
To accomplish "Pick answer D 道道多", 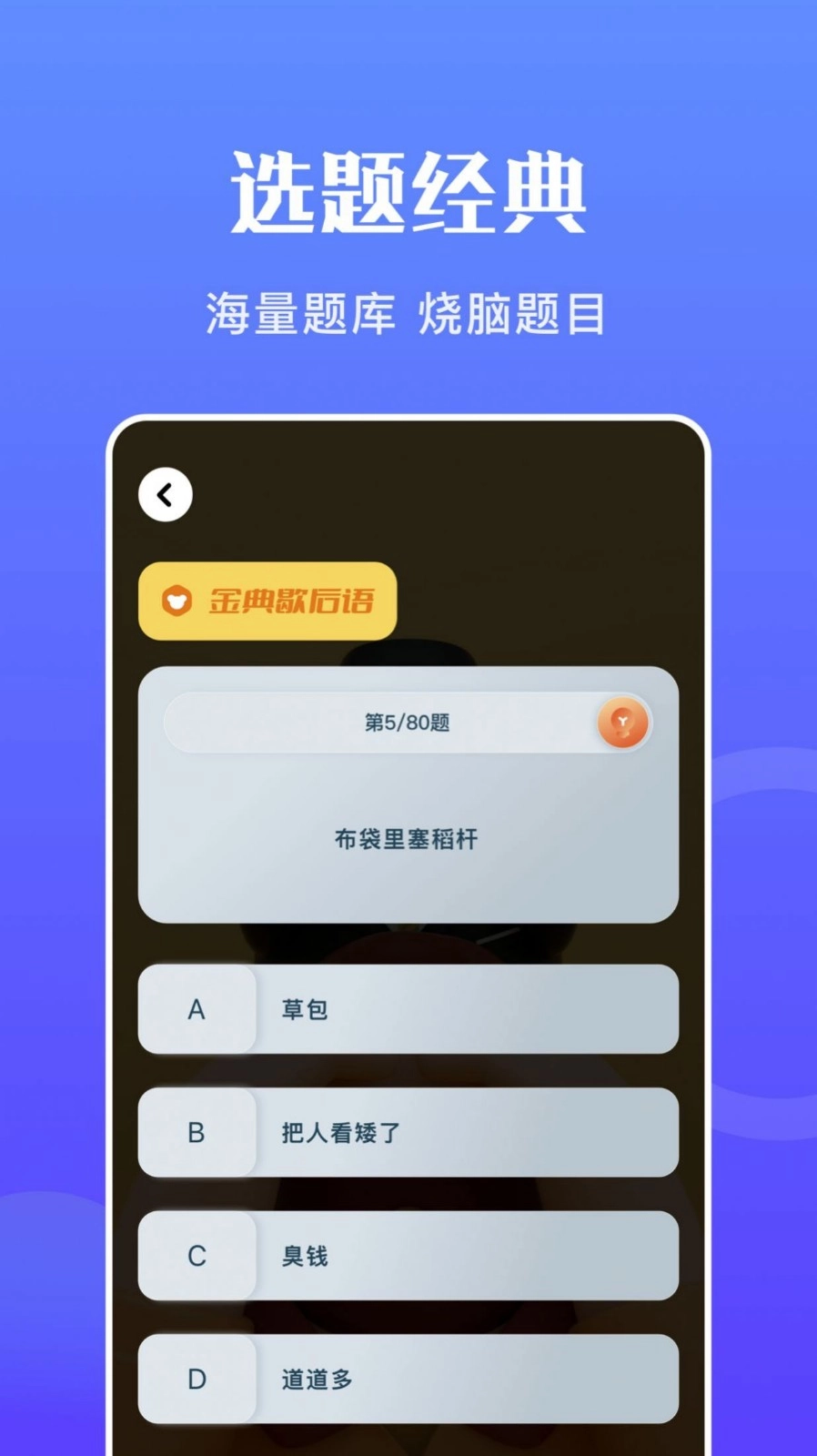I will click(408, 1380).
